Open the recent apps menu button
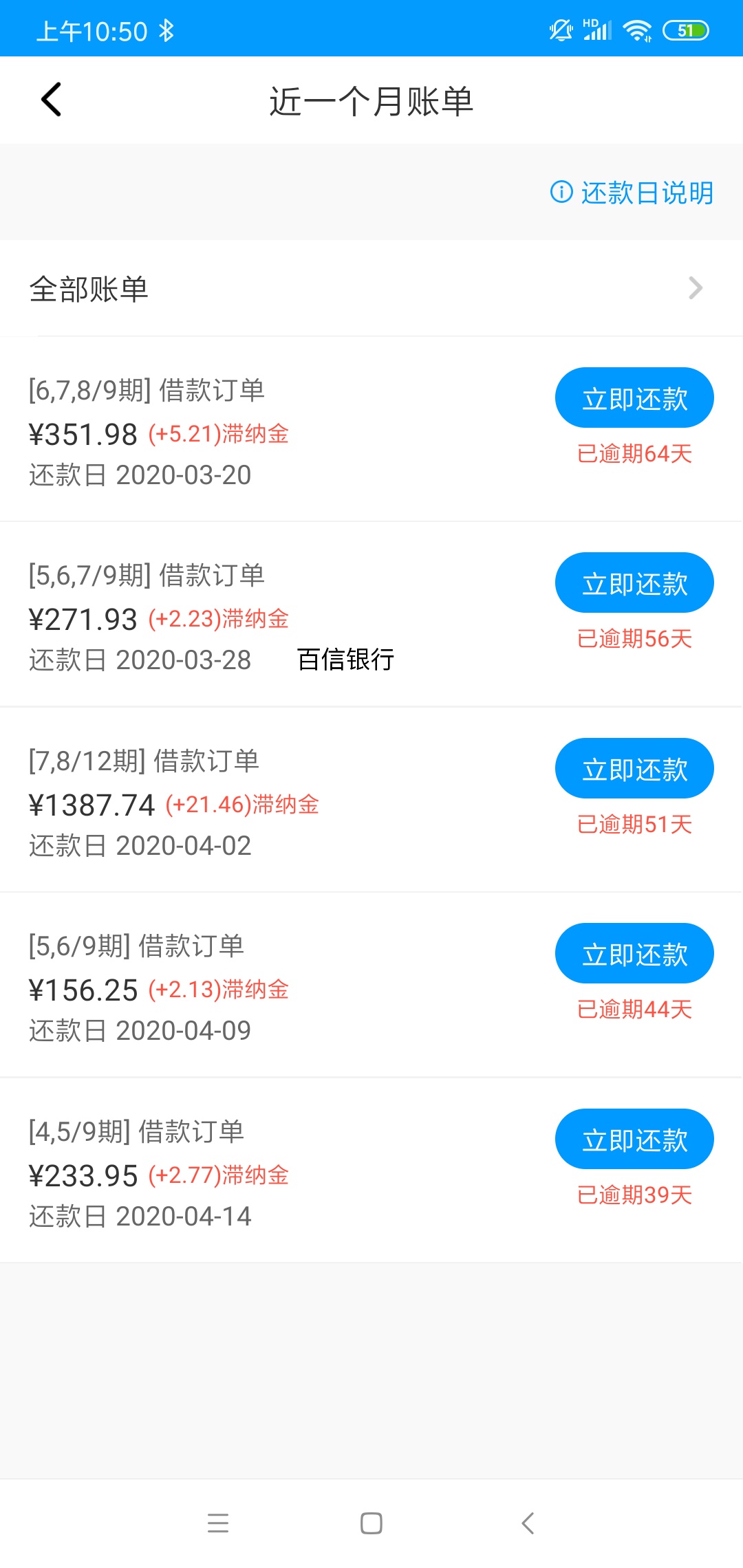This screenshot has height=1568, width=743. 218,1523
